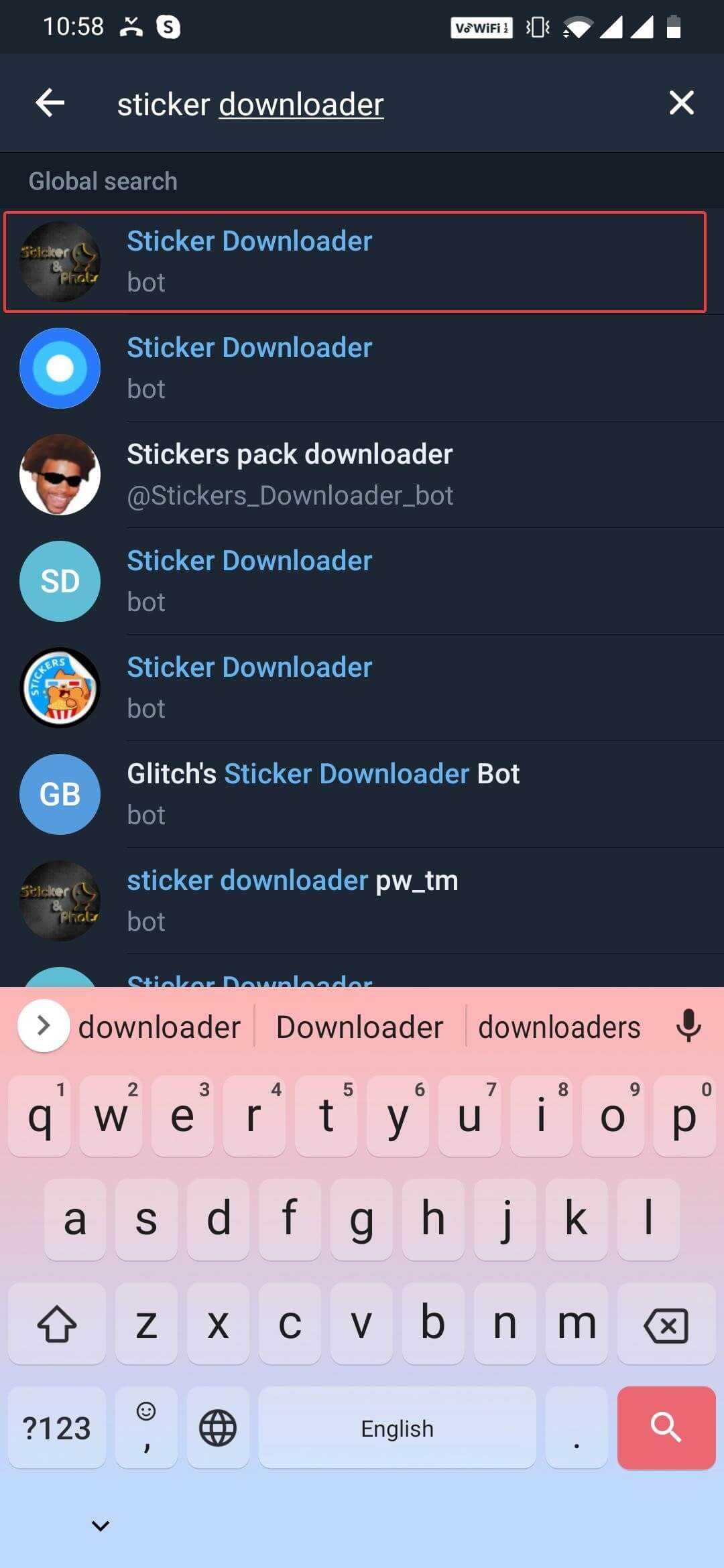Open Glitch's Sticker Downloader Bot result

click(x=362, y=794)
